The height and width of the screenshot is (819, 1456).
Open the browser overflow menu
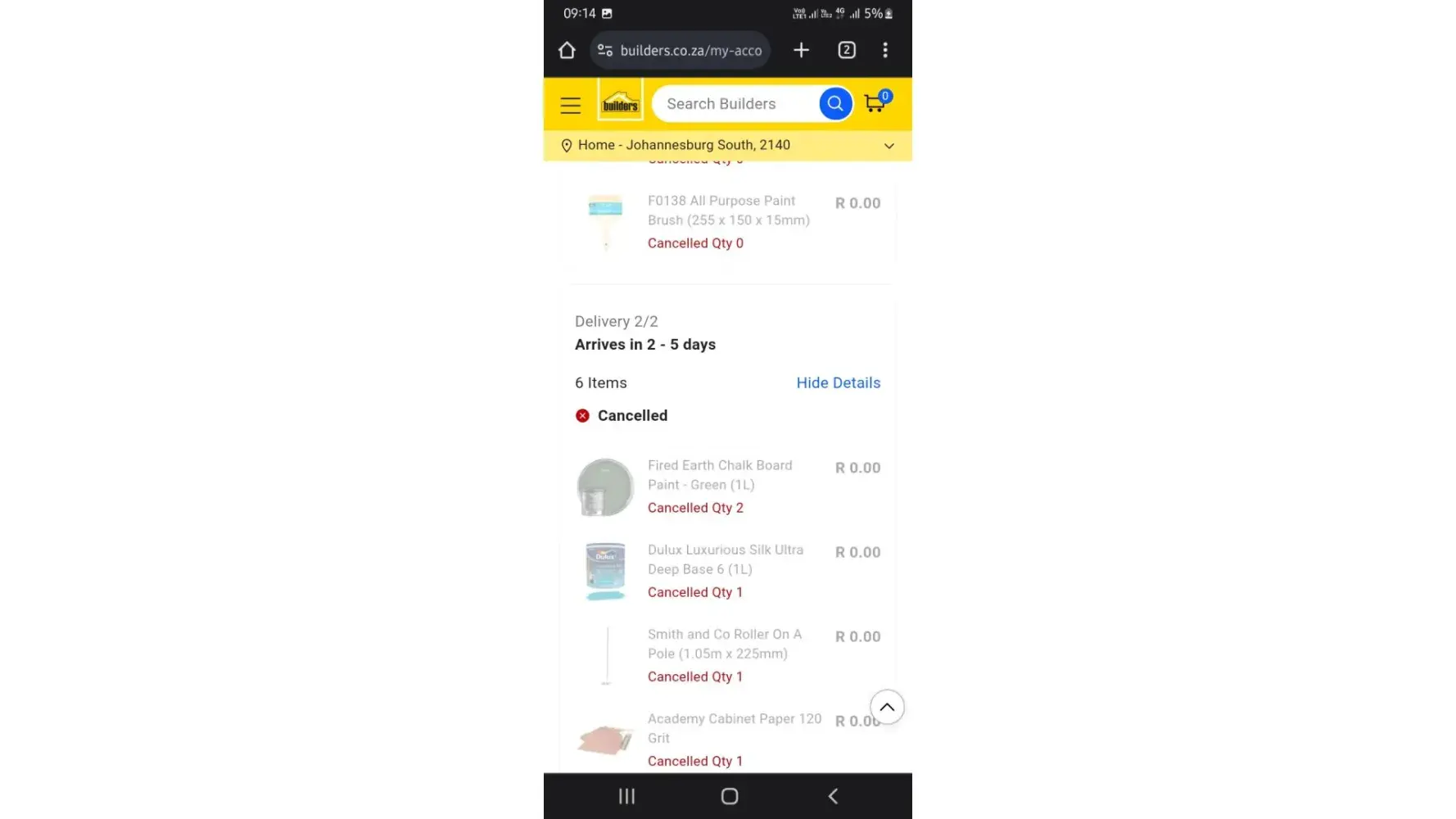[x=884, y=50]
